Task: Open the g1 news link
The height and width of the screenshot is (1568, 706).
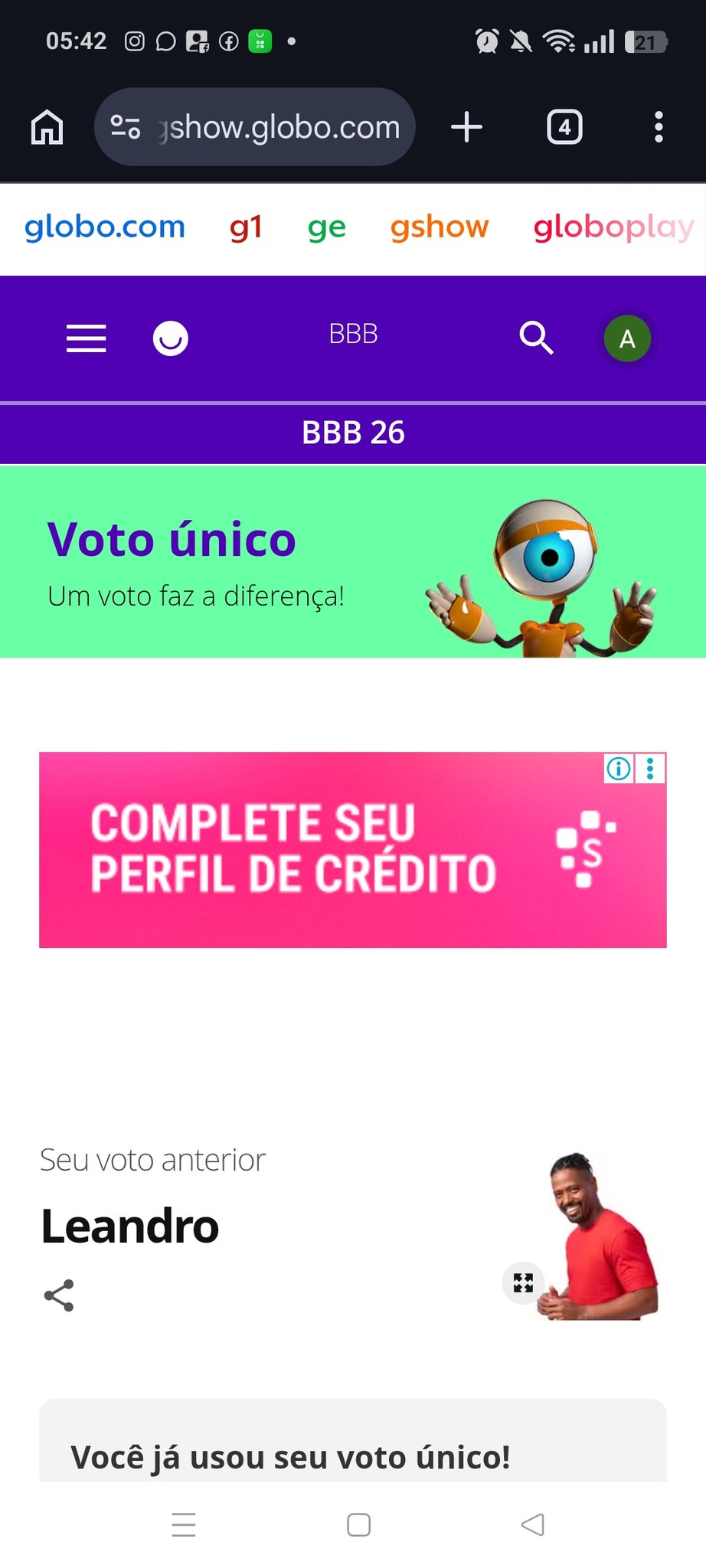Action: [x=246, y=227]
